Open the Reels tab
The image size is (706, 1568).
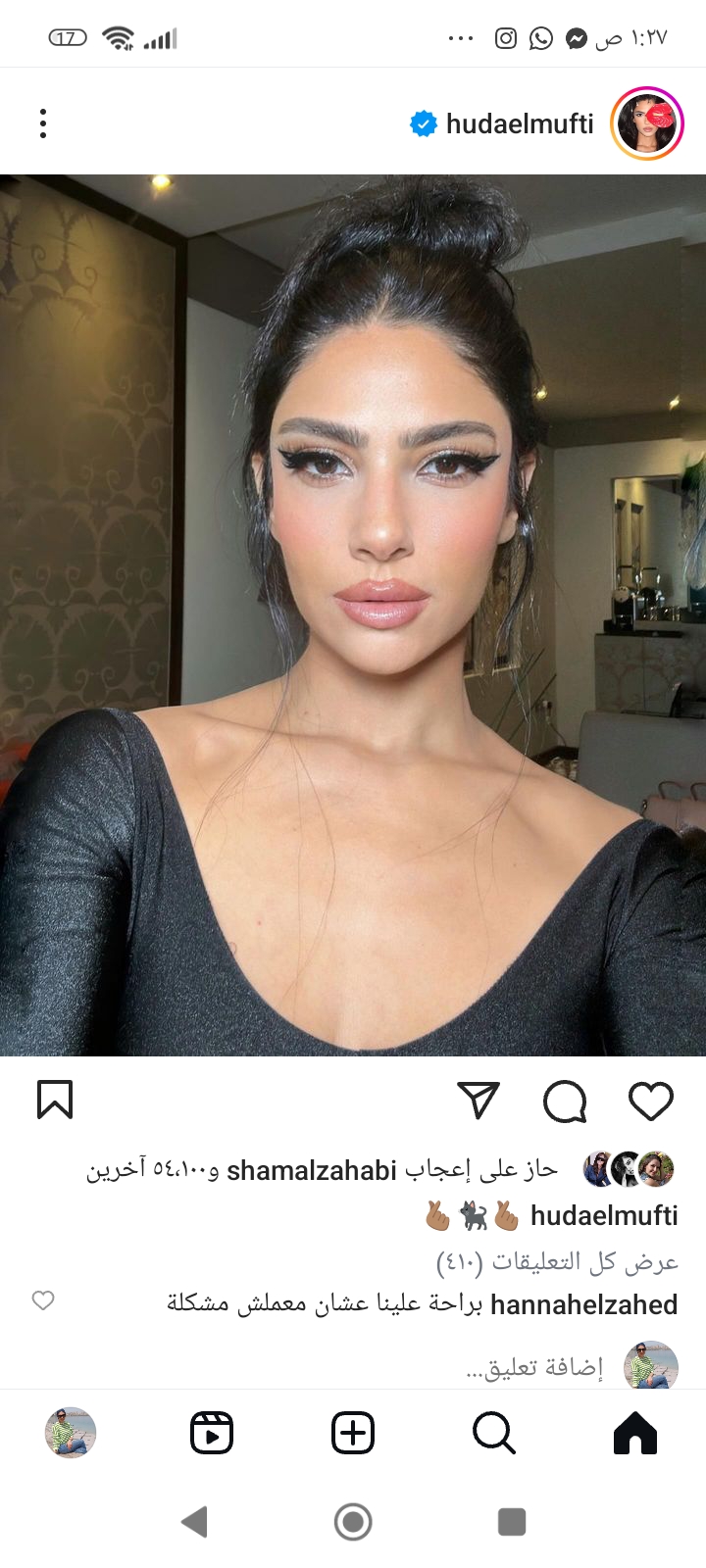tap(212, 1433)
